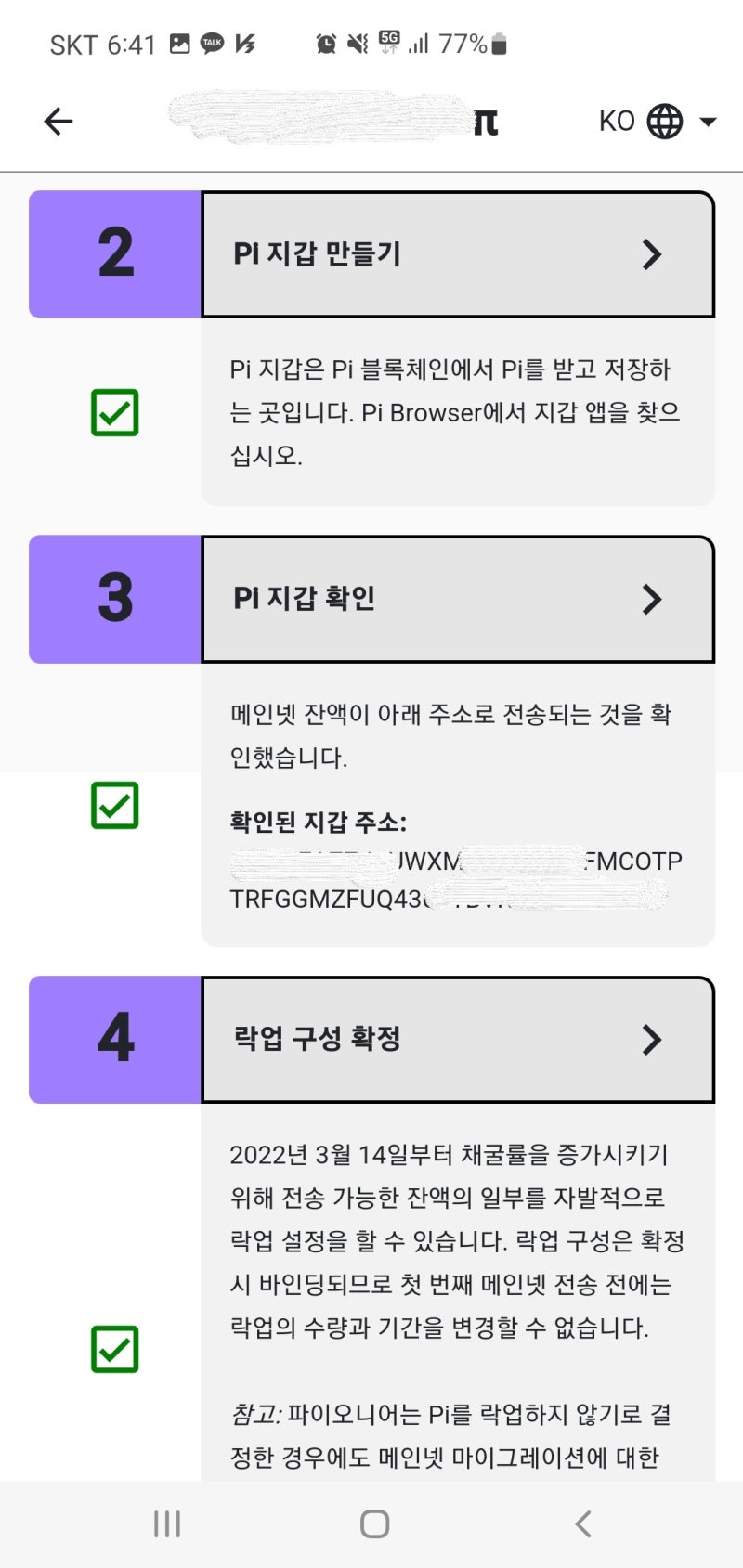Expand step 4 락업 구성 확정 chevron
Viewport: 743px width, 1568px height.
click(652, 1040)
